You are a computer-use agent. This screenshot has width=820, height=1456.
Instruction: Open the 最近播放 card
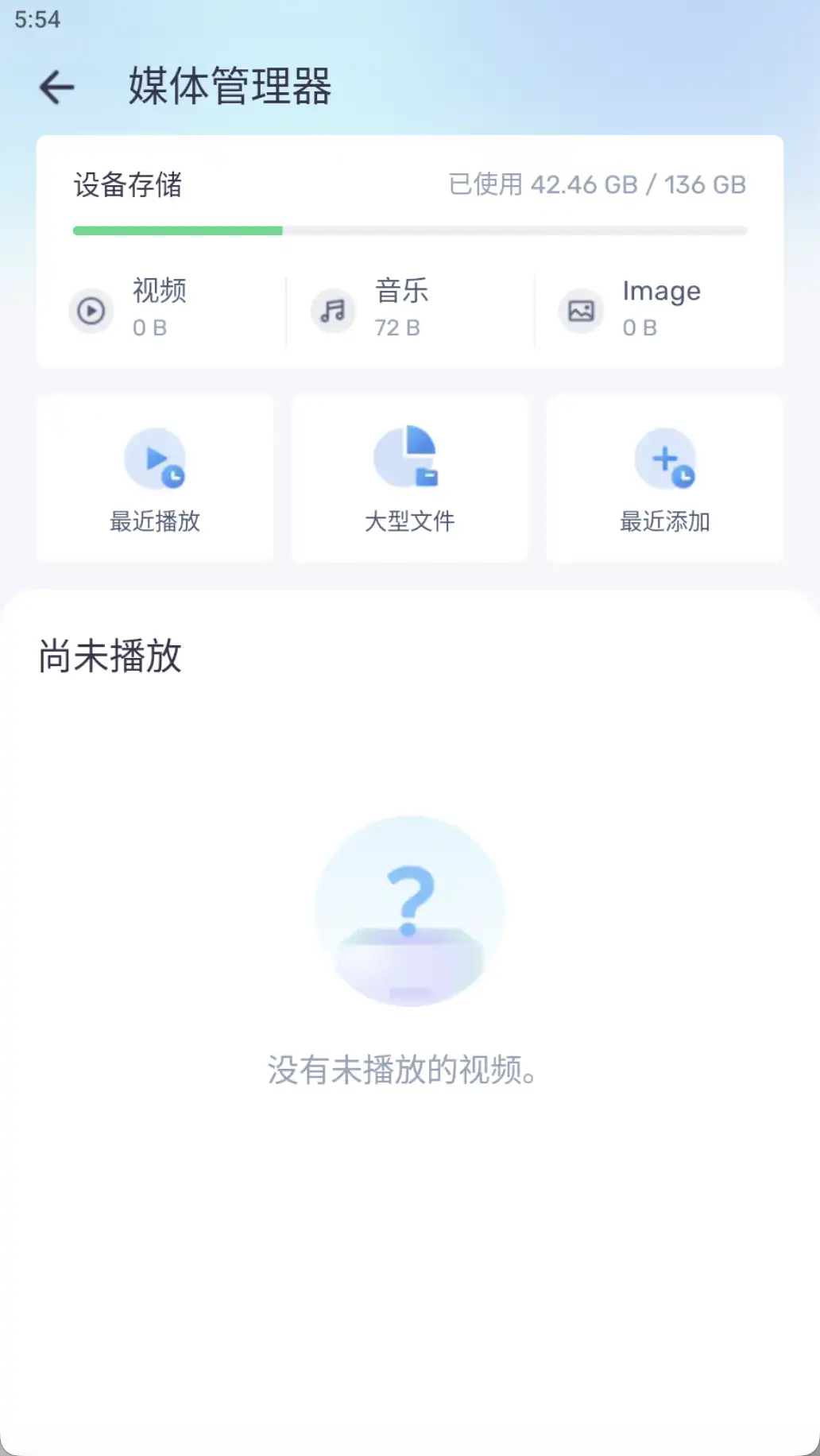(x=154, y=478)
